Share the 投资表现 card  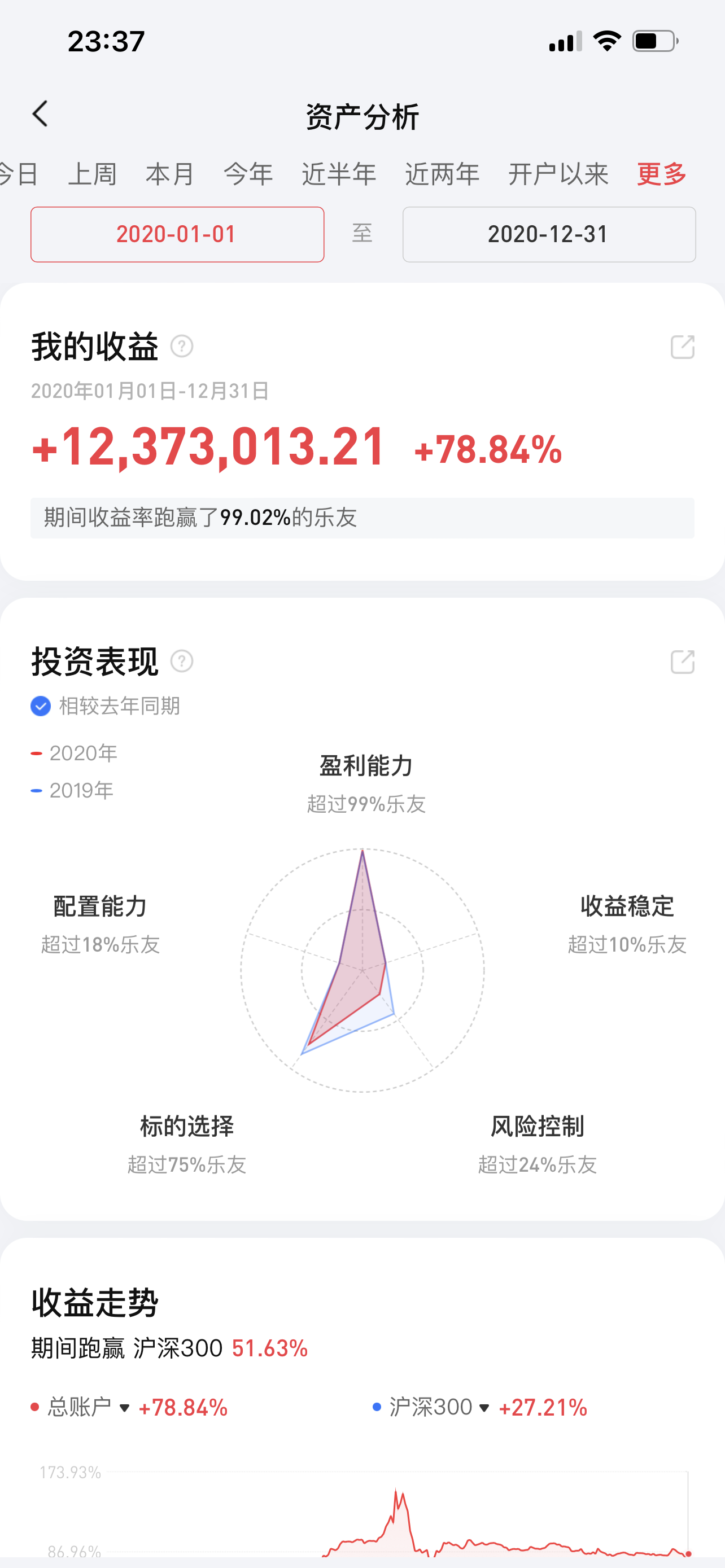(x=683, y=662)
